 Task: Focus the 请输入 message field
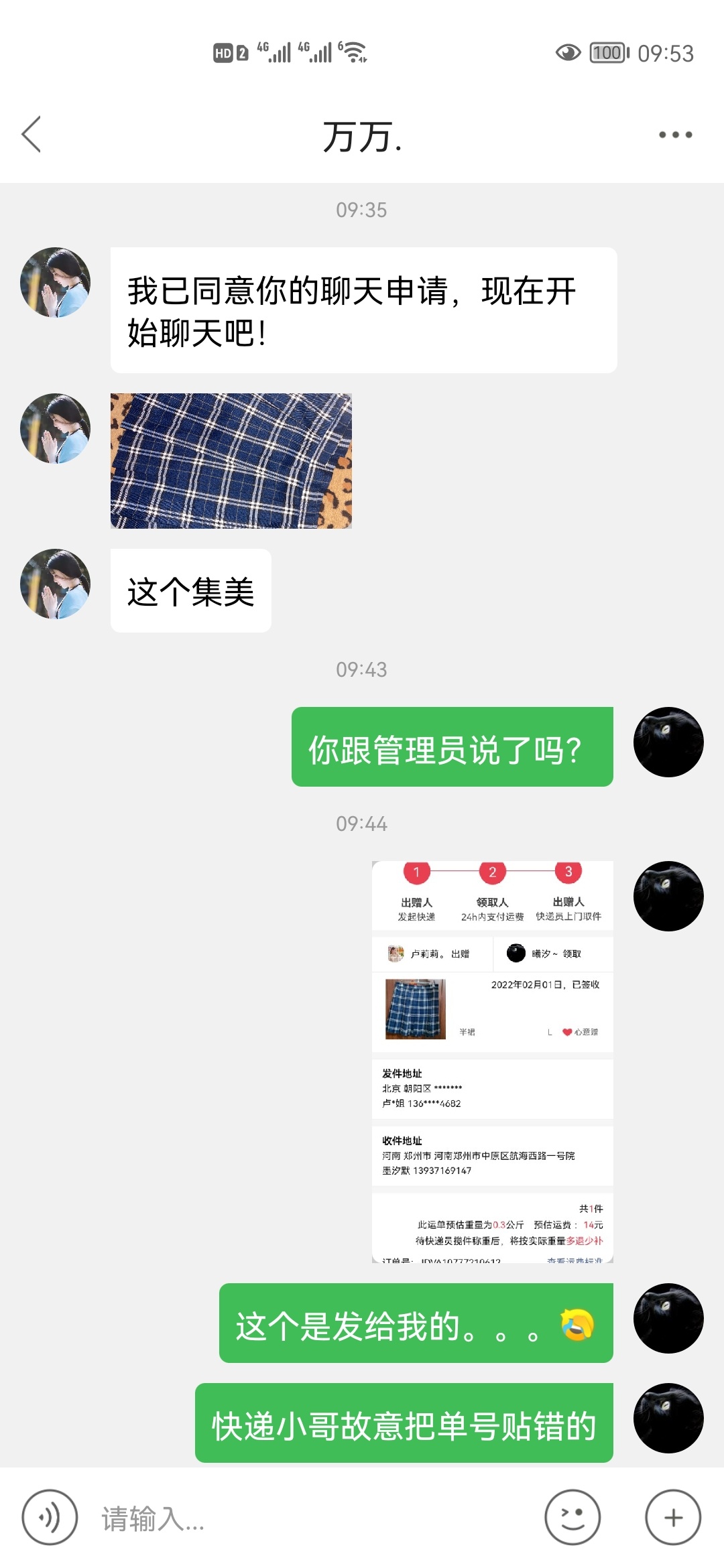coord(308,1518)
